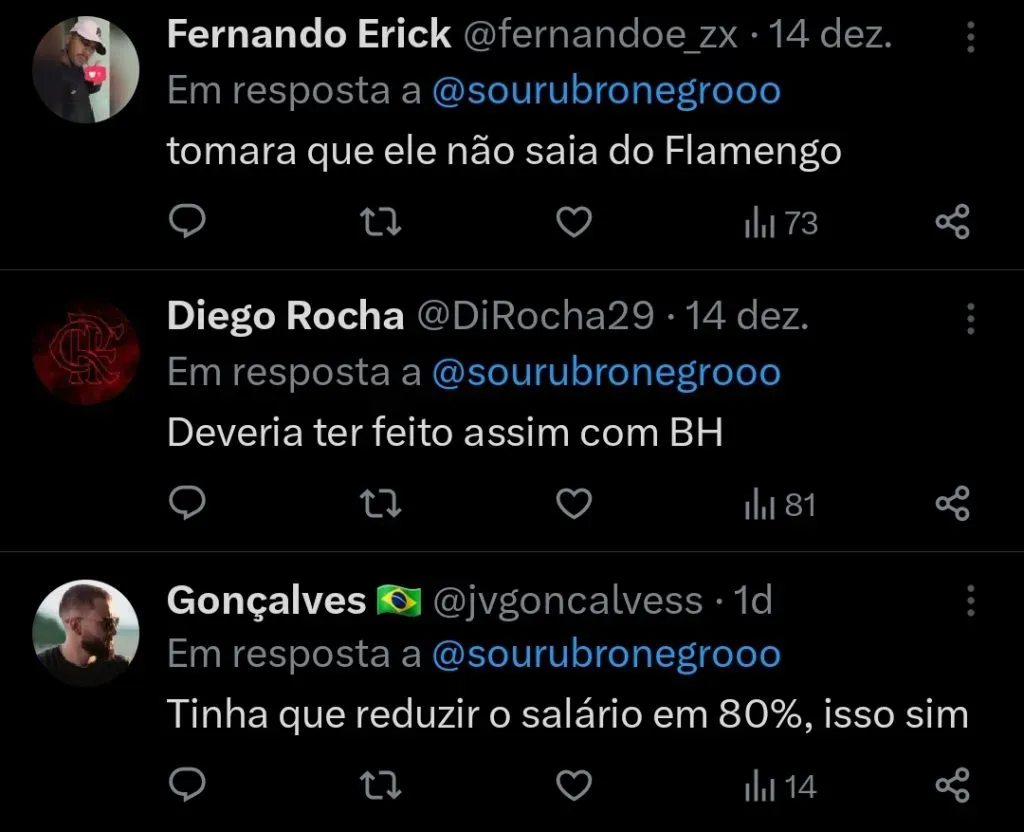Like Gonçalves's tweet about salário
Image resolution: width=1024 pixels, height=832 pixels.
point(573,786)
